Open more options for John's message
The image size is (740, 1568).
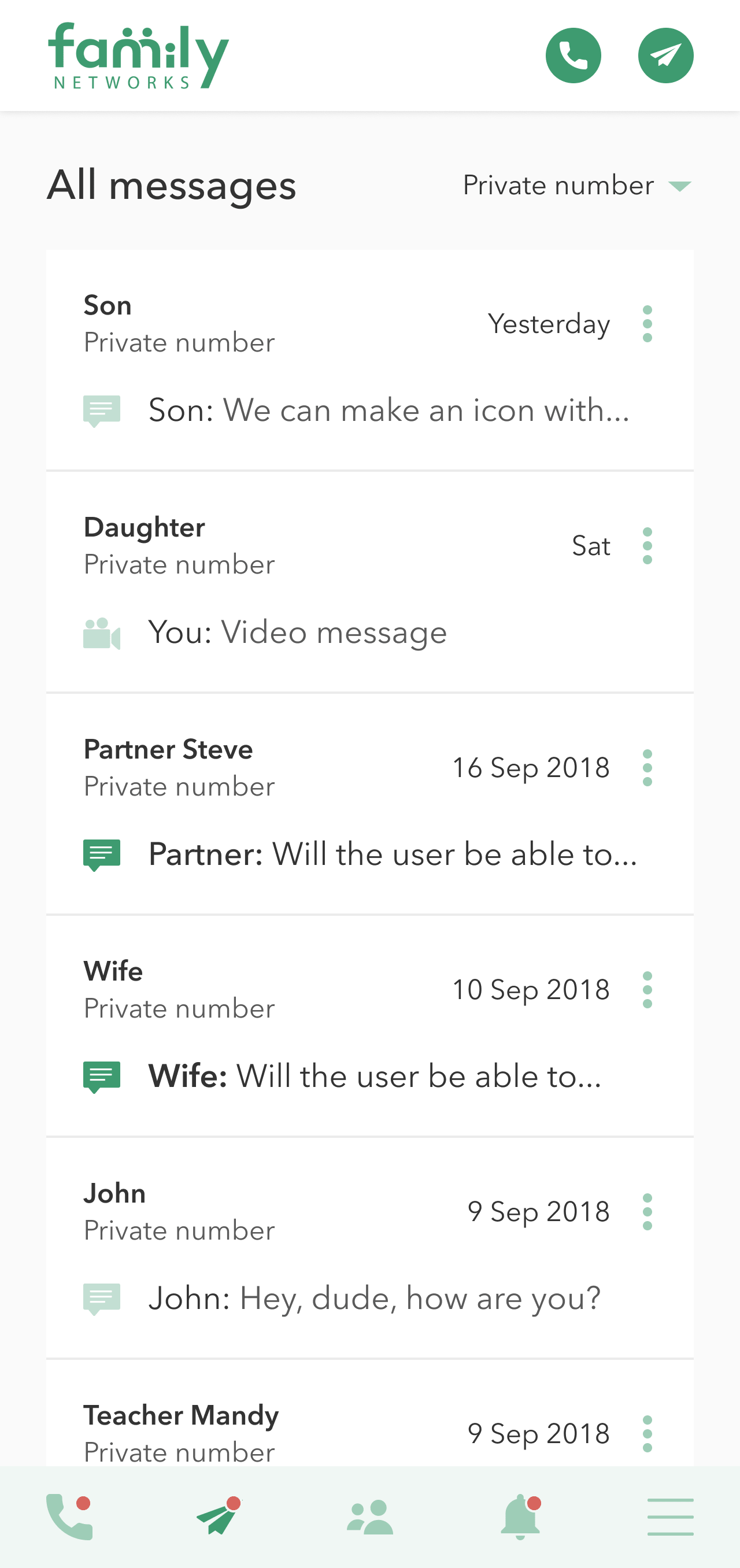coord(647,1212)
